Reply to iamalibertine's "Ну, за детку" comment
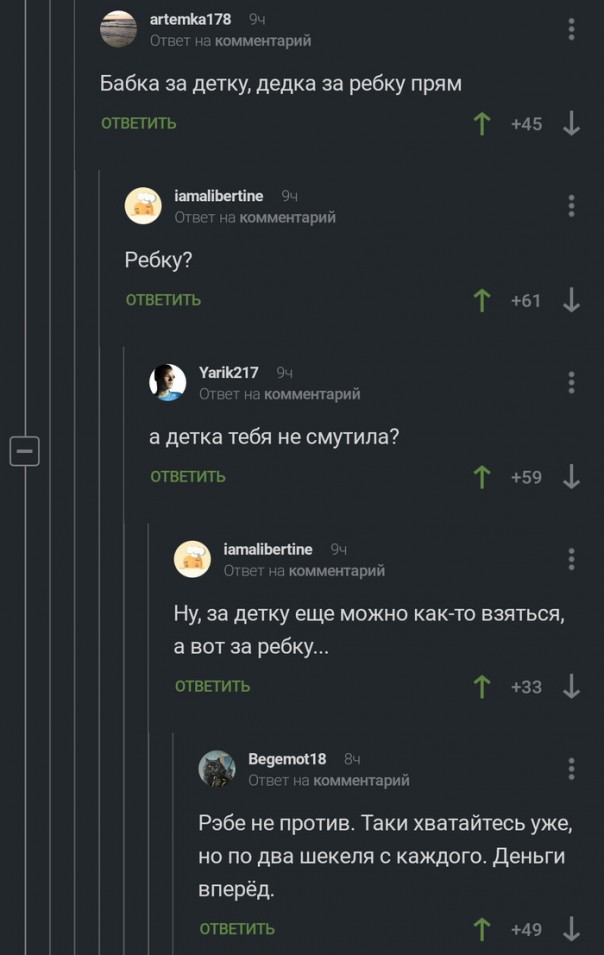604x955 pixels. (x=212, y=686)
